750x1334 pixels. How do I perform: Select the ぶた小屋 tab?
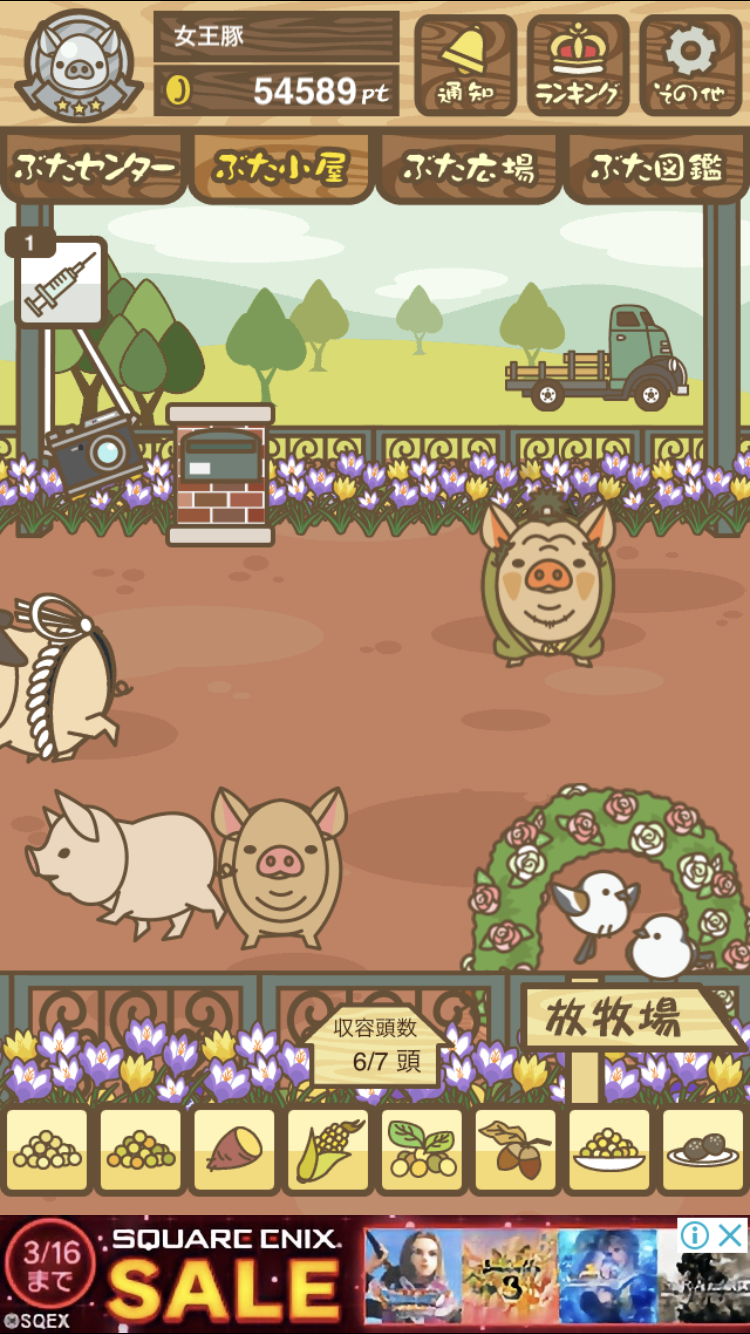point(281,167)
